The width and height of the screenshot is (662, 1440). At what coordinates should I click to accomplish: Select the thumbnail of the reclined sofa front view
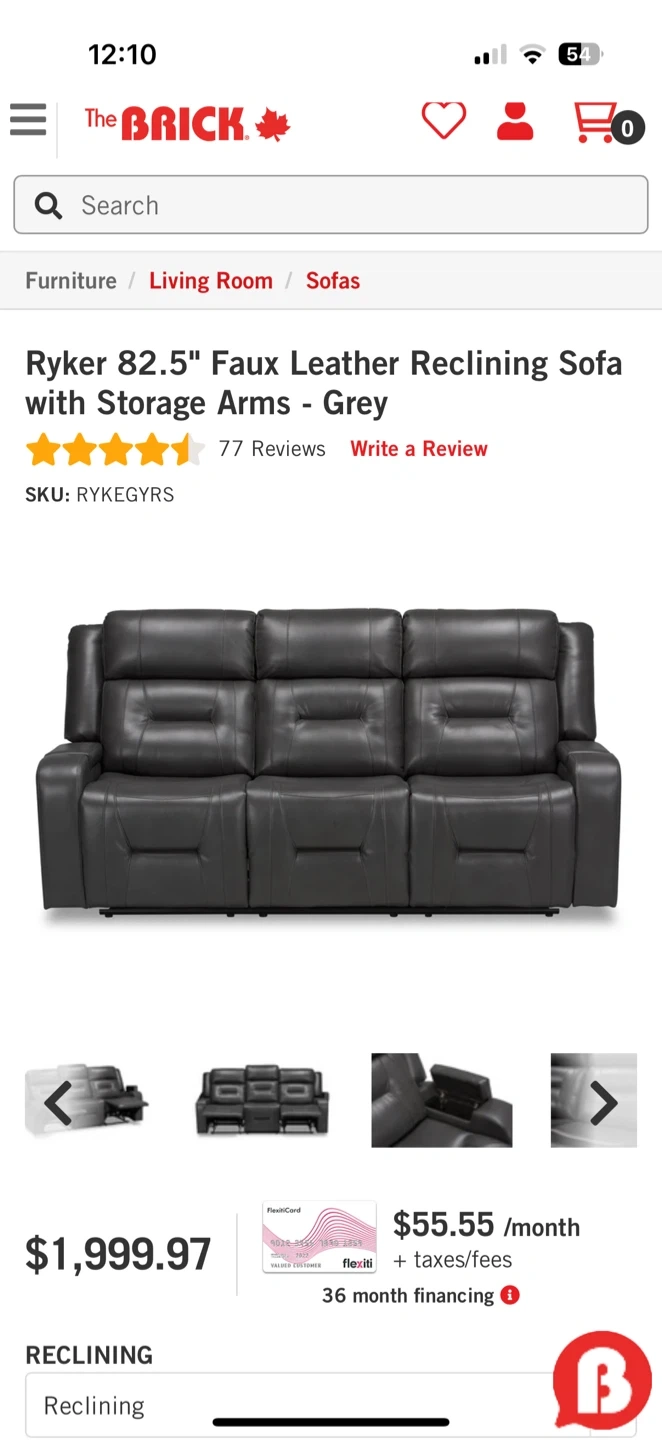(x=262, y=1100)
